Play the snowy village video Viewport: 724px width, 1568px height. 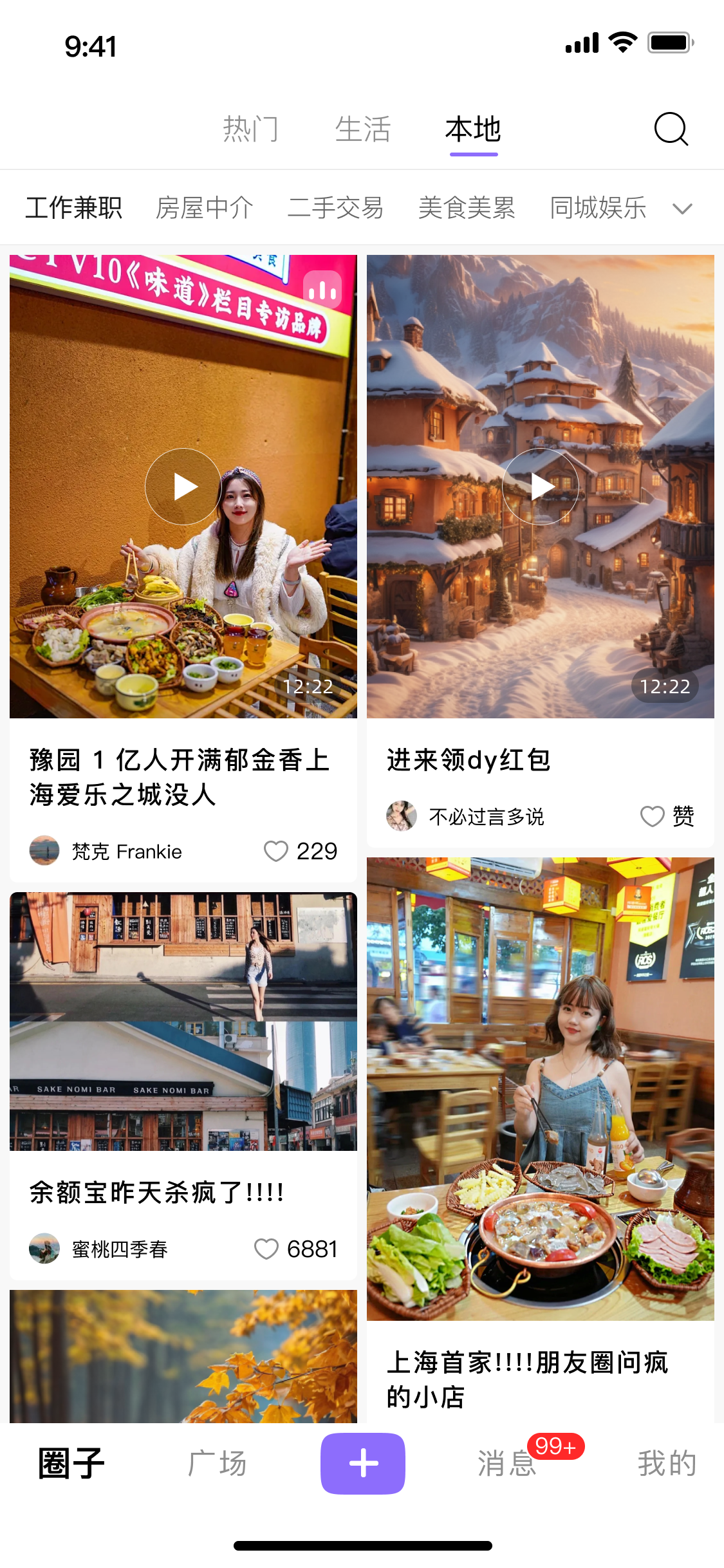(540, 486)
